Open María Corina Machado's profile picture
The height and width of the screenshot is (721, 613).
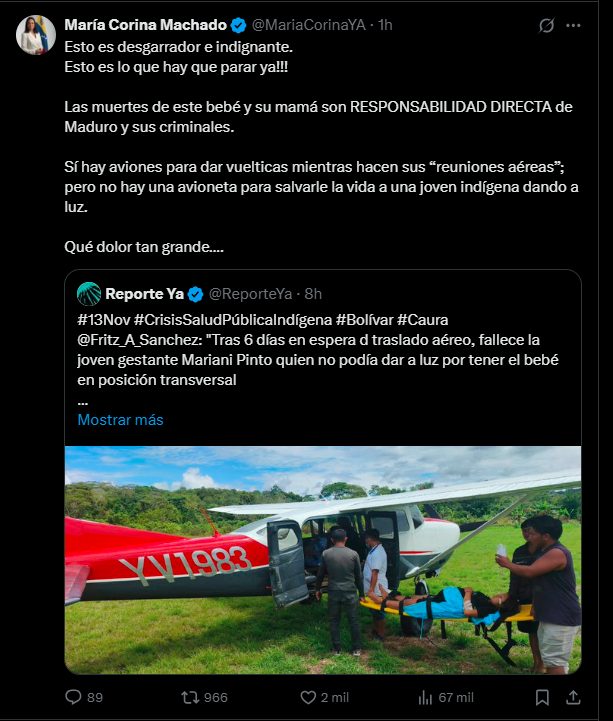click(x=35, y=35)
